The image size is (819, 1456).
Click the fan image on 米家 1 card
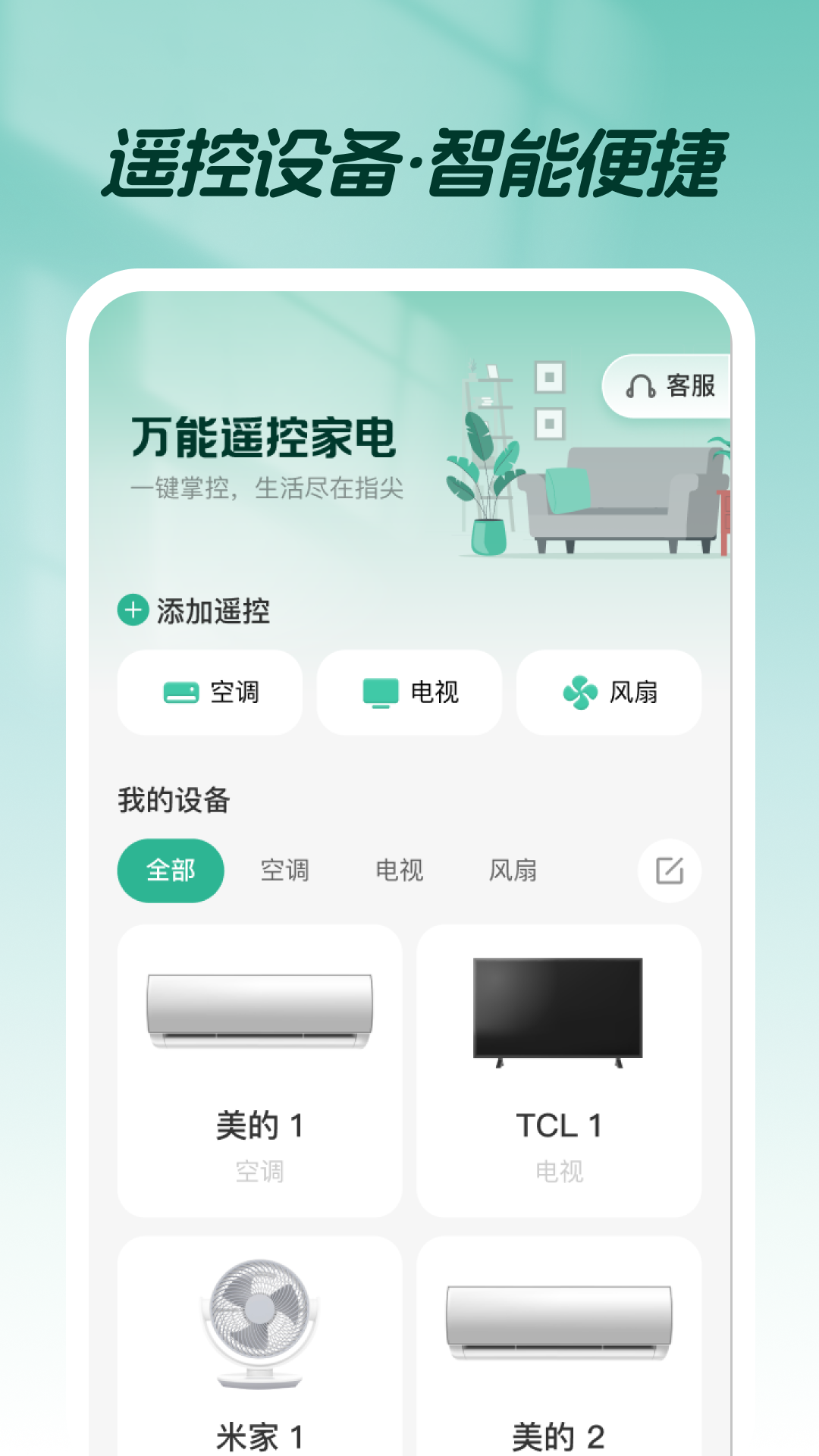click(x=258, y=1323)
